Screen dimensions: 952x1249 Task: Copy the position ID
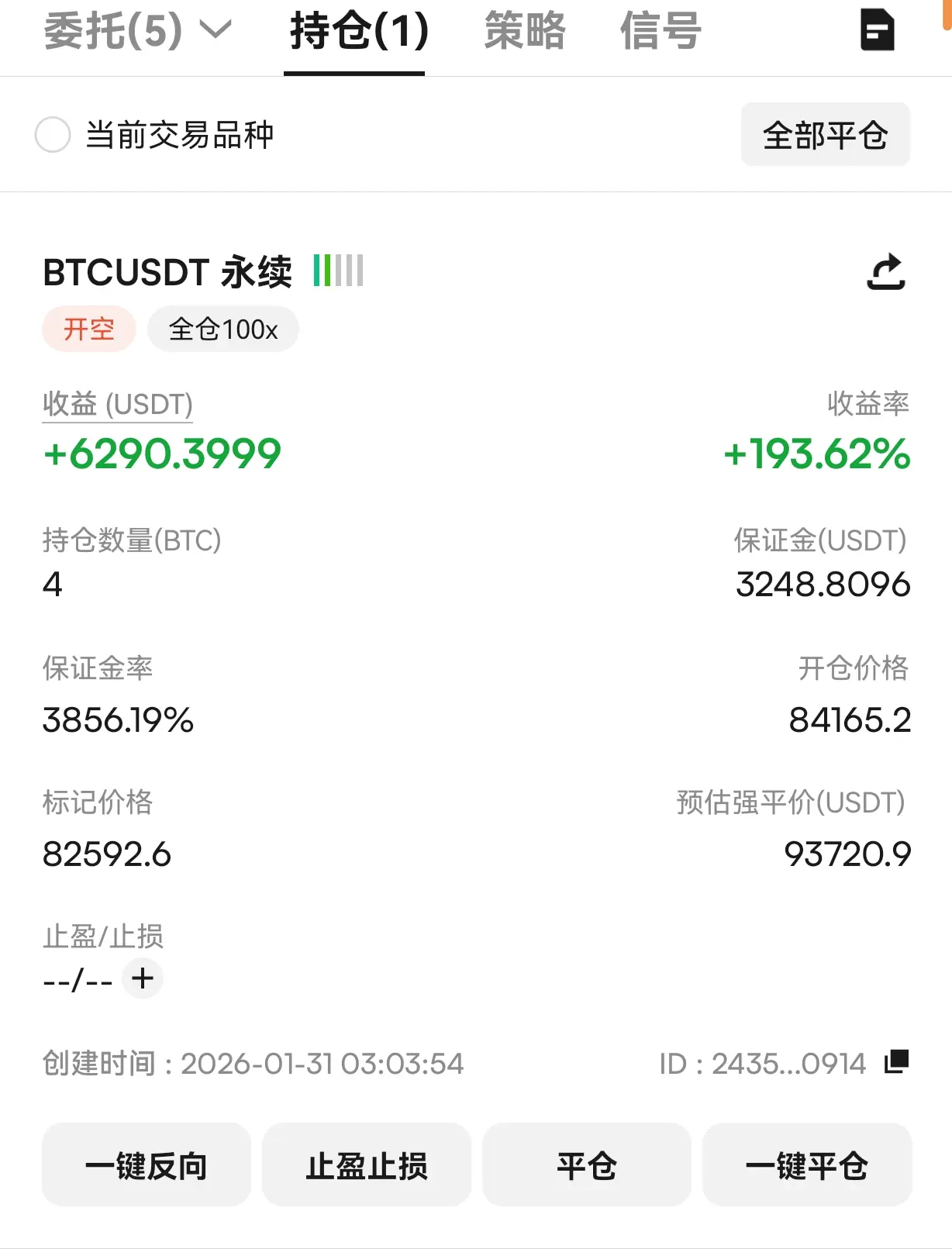click(896, 1061)
